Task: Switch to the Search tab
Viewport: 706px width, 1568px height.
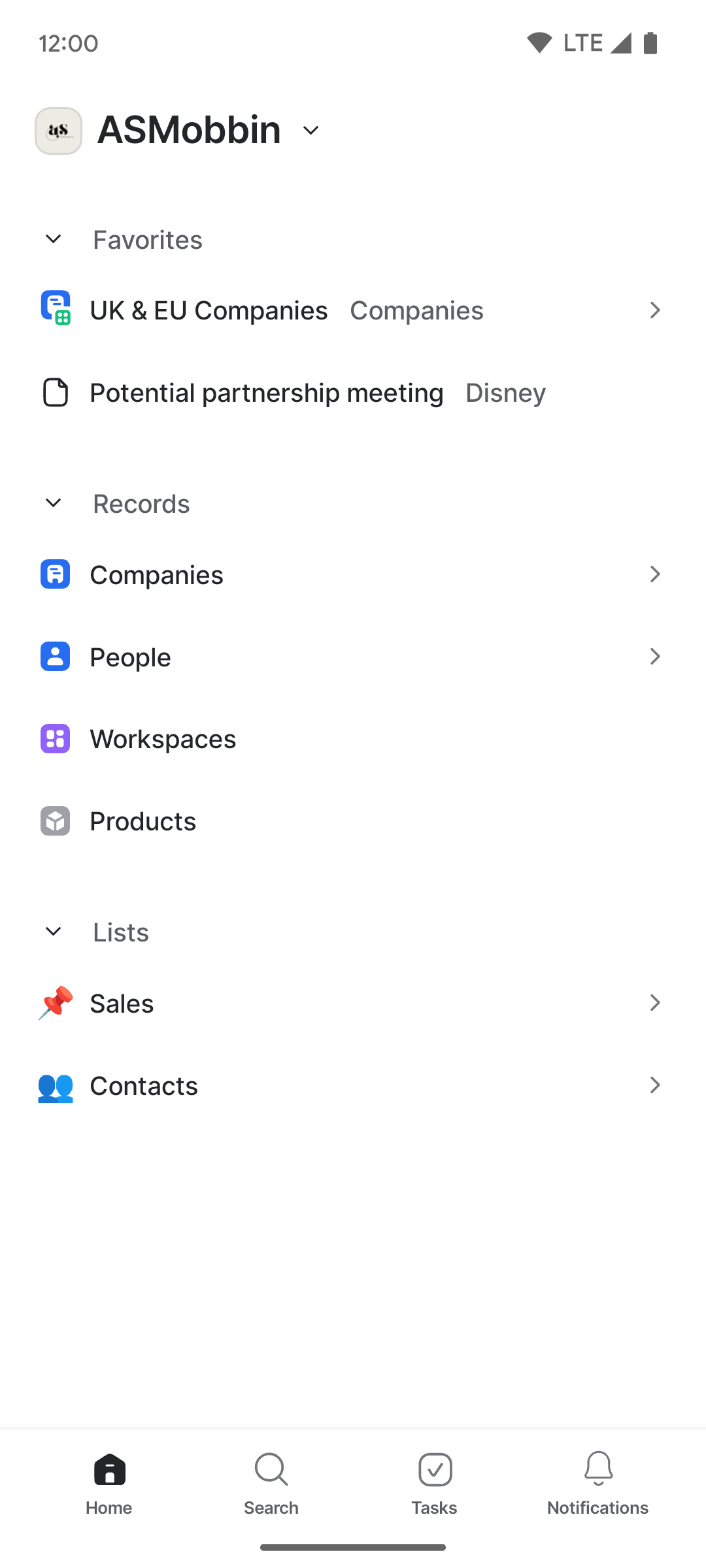Action: (271, 1483)
